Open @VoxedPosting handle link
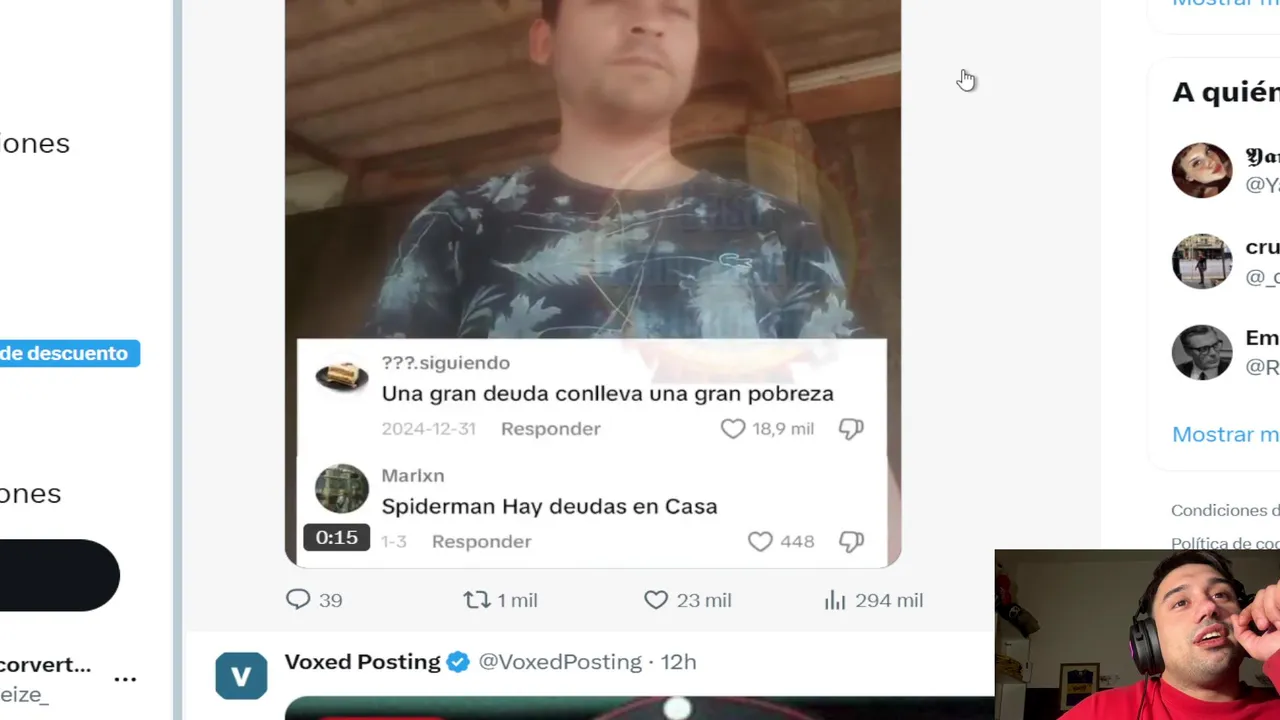This screenshot has width=1280, height=720. pos(559,662)
